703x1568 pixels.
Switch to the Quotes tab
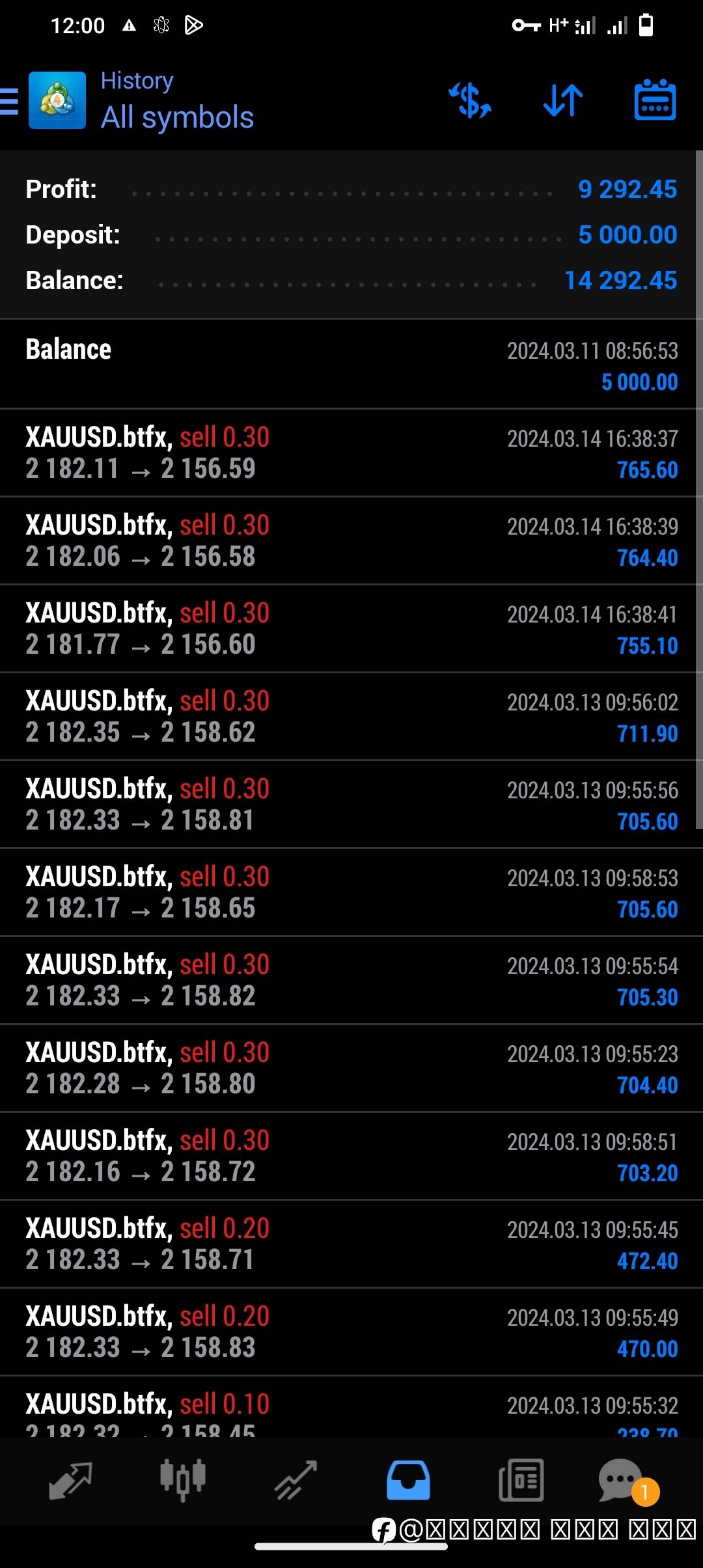pyautogui.click(x=70, y=1479)
